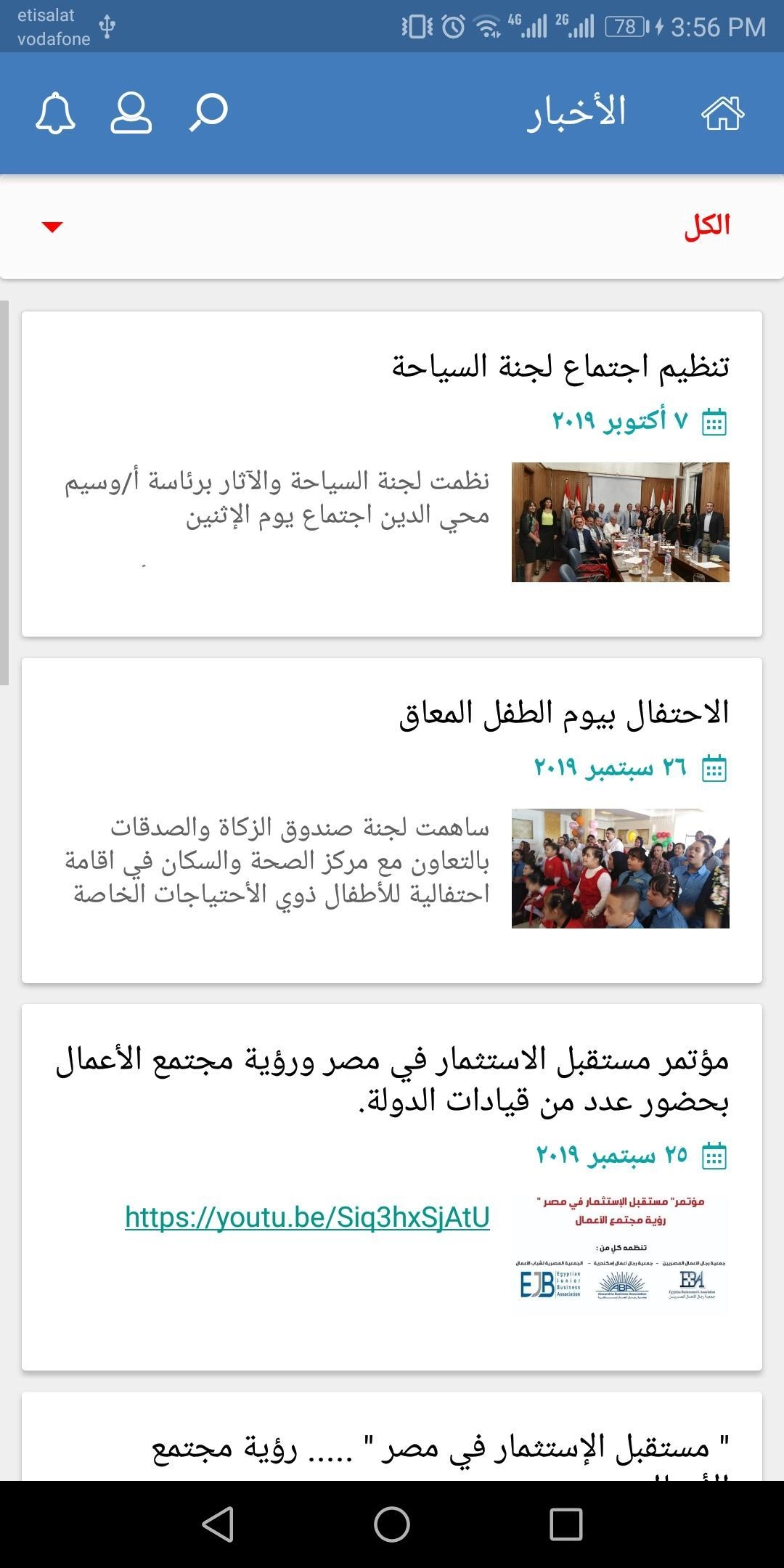Tap the system recent apps button
This screenshot has width=784, height=1568.
(565, 1524)
